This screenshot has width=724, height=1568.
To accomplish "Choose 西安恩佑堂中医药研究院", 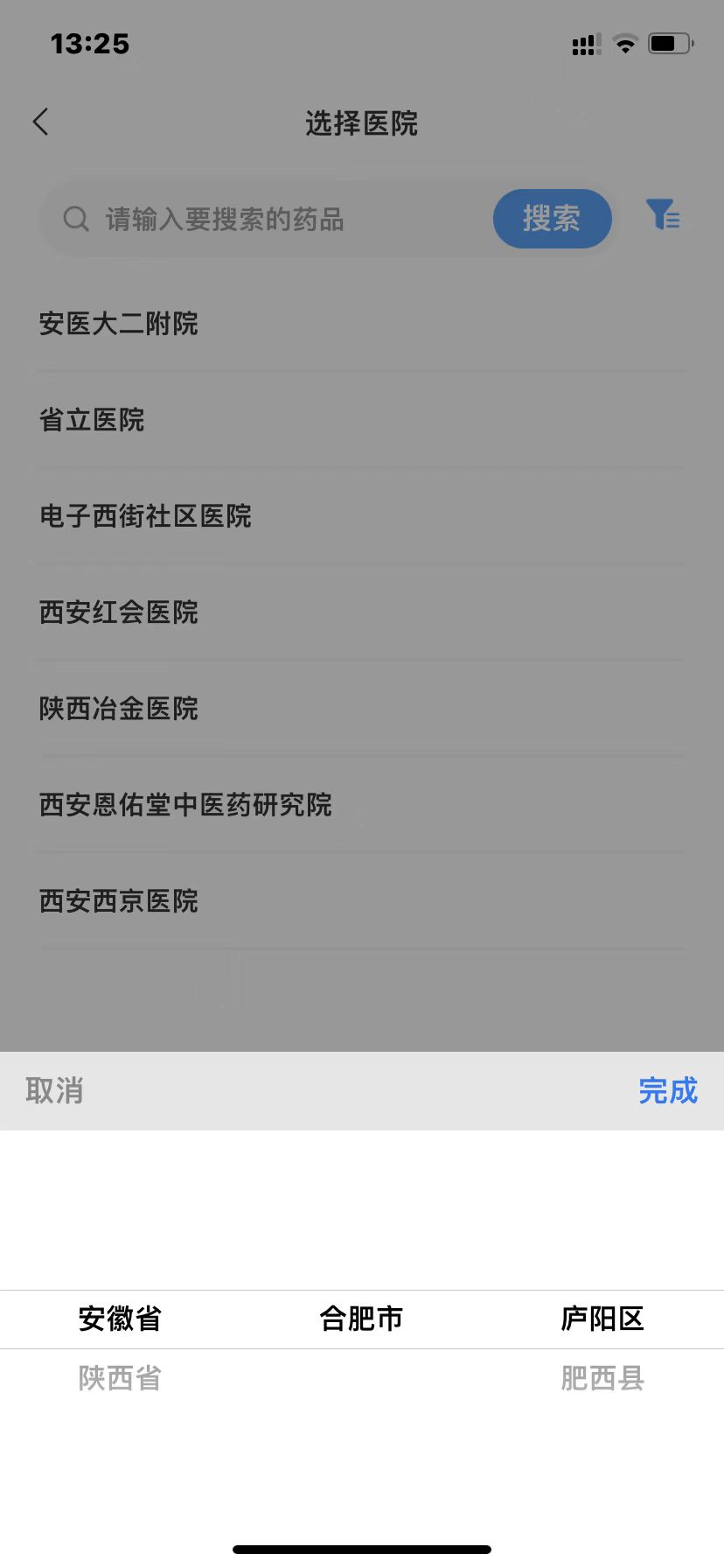I will (x=185, y=805).
